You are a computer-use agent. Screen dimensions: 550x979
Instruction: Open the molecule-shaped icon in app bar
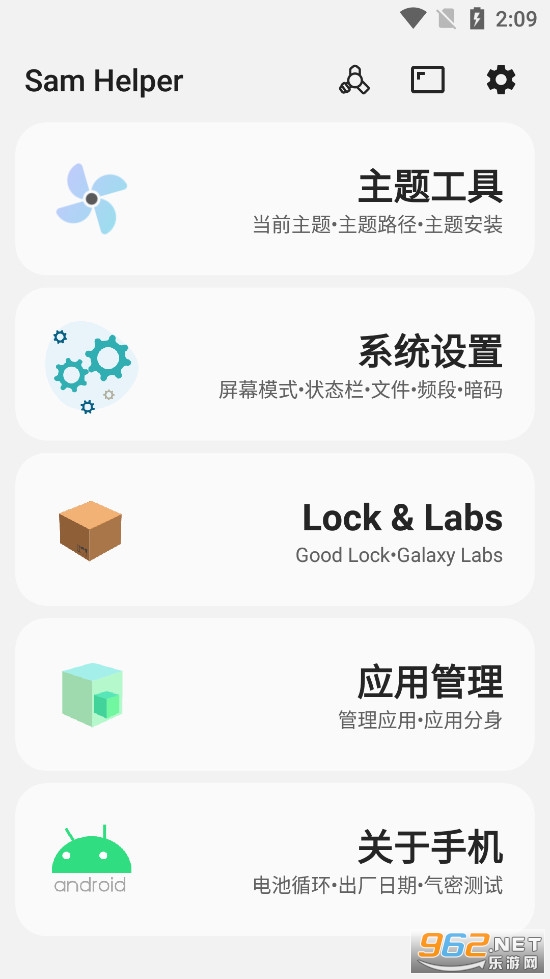354,80
